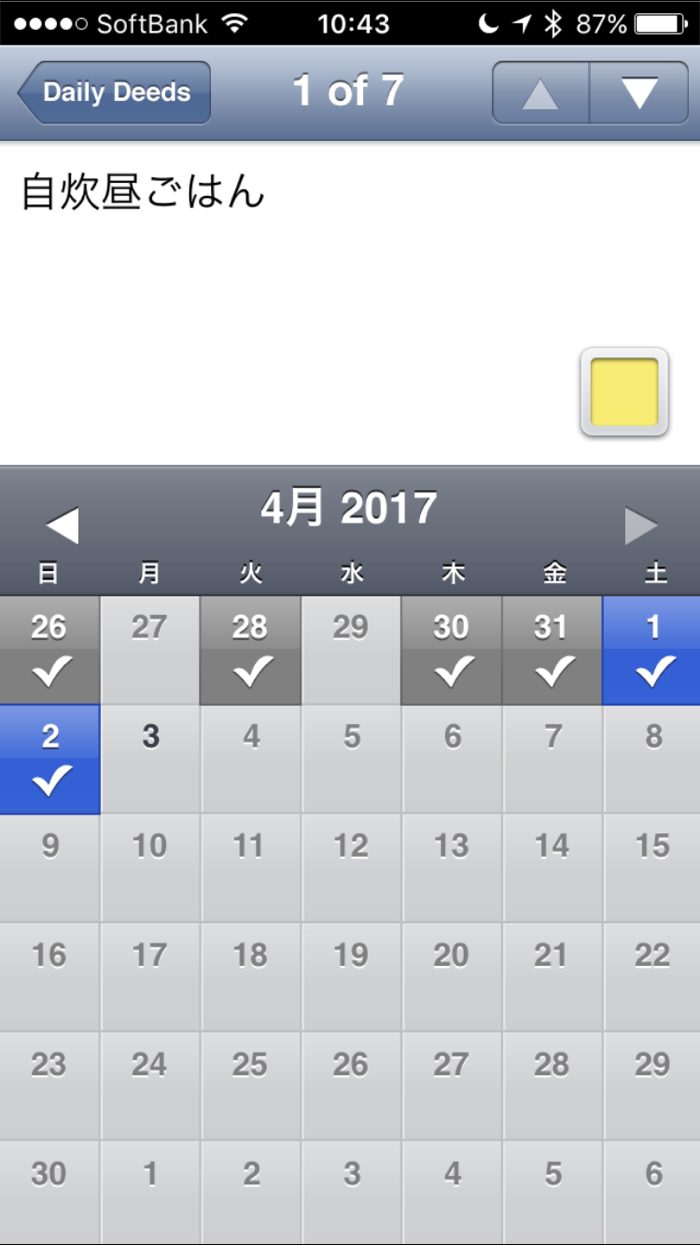This screenshot has height=1245, width=700.
Task: Uncheck March 26 in the calendar
Action: pos(49,650)
